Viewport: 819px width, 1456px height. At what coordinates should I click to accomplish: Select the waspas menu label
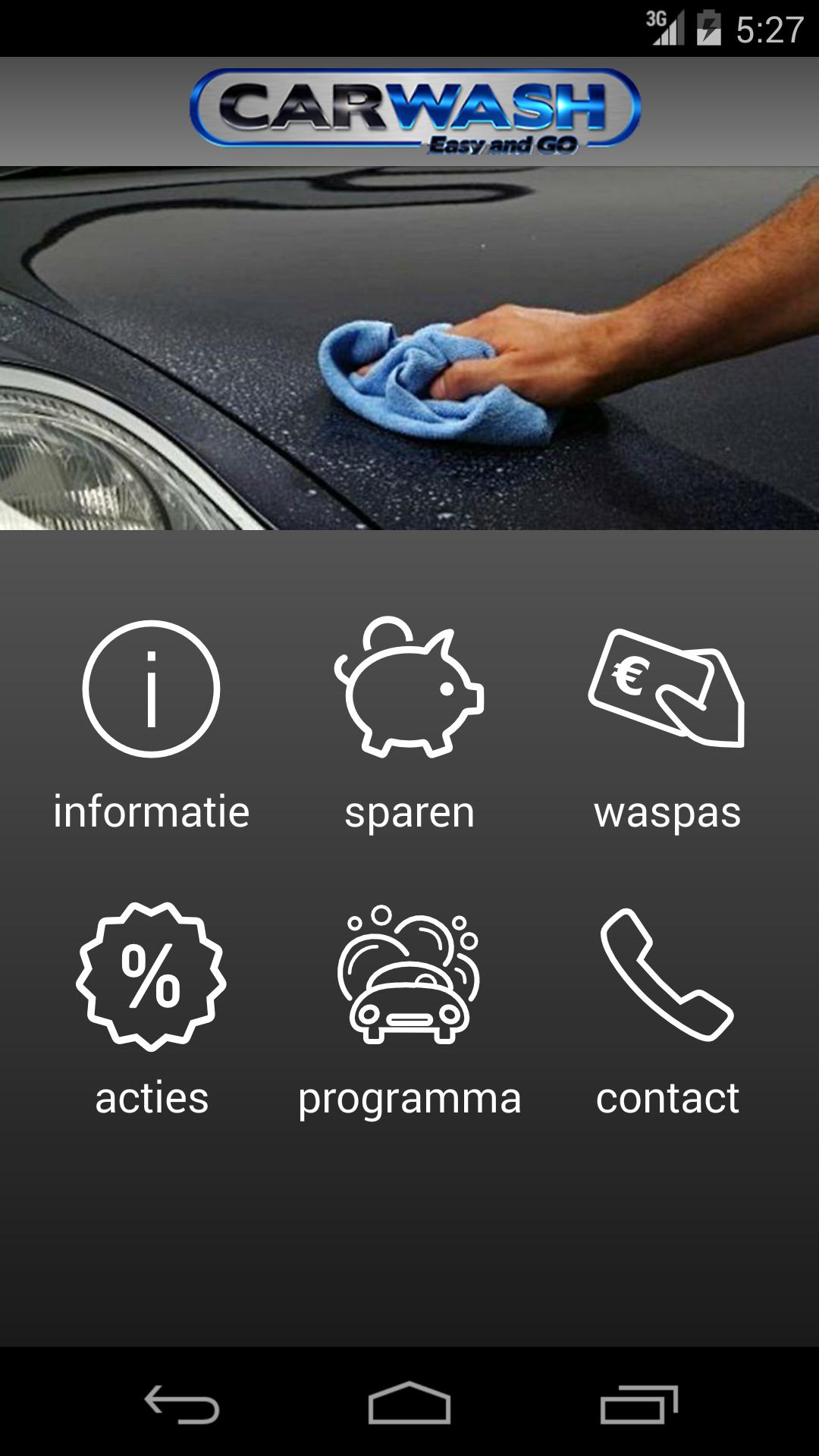click(x=667, y=811)
